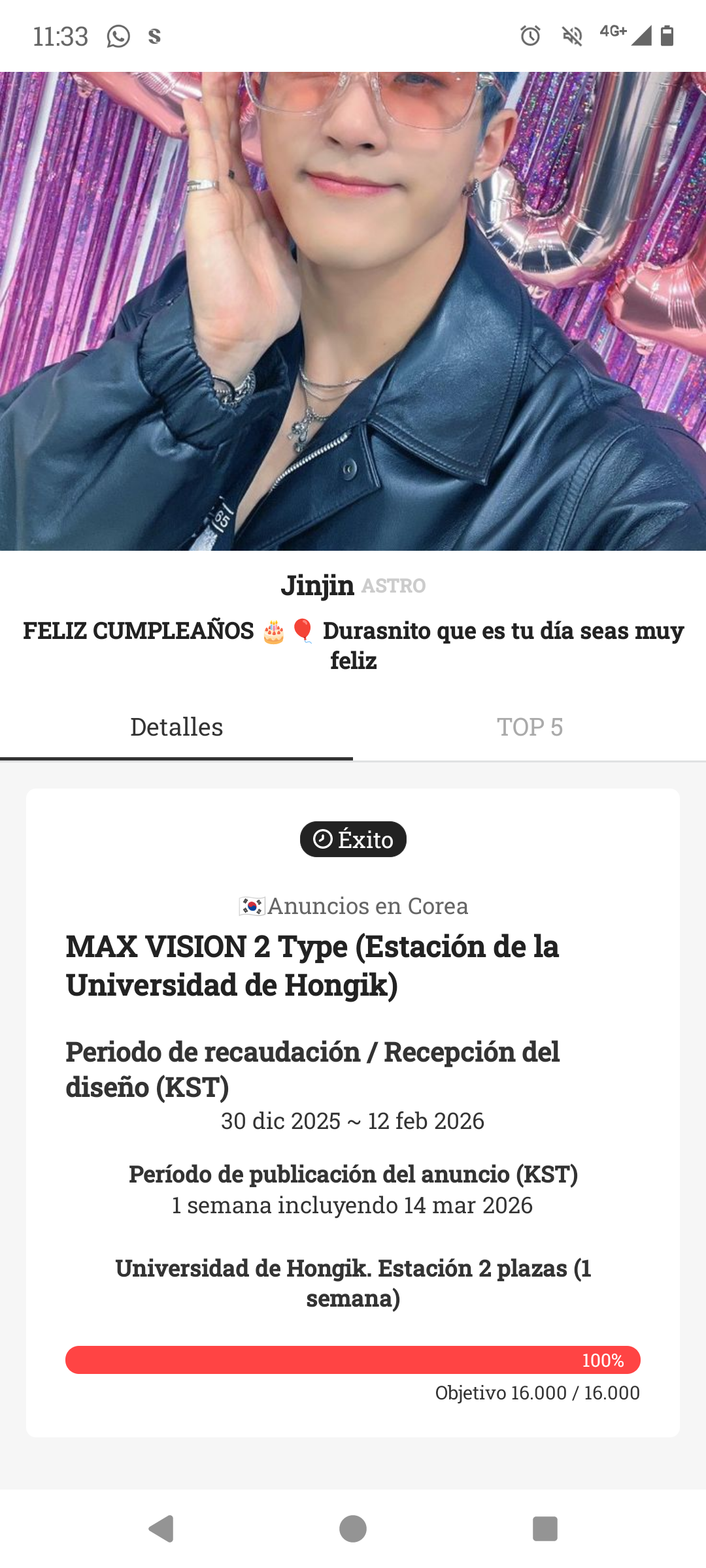The image size is (706, 1568).
Task: Tap the Éxito status badge
Action: (x=352, y=840)
